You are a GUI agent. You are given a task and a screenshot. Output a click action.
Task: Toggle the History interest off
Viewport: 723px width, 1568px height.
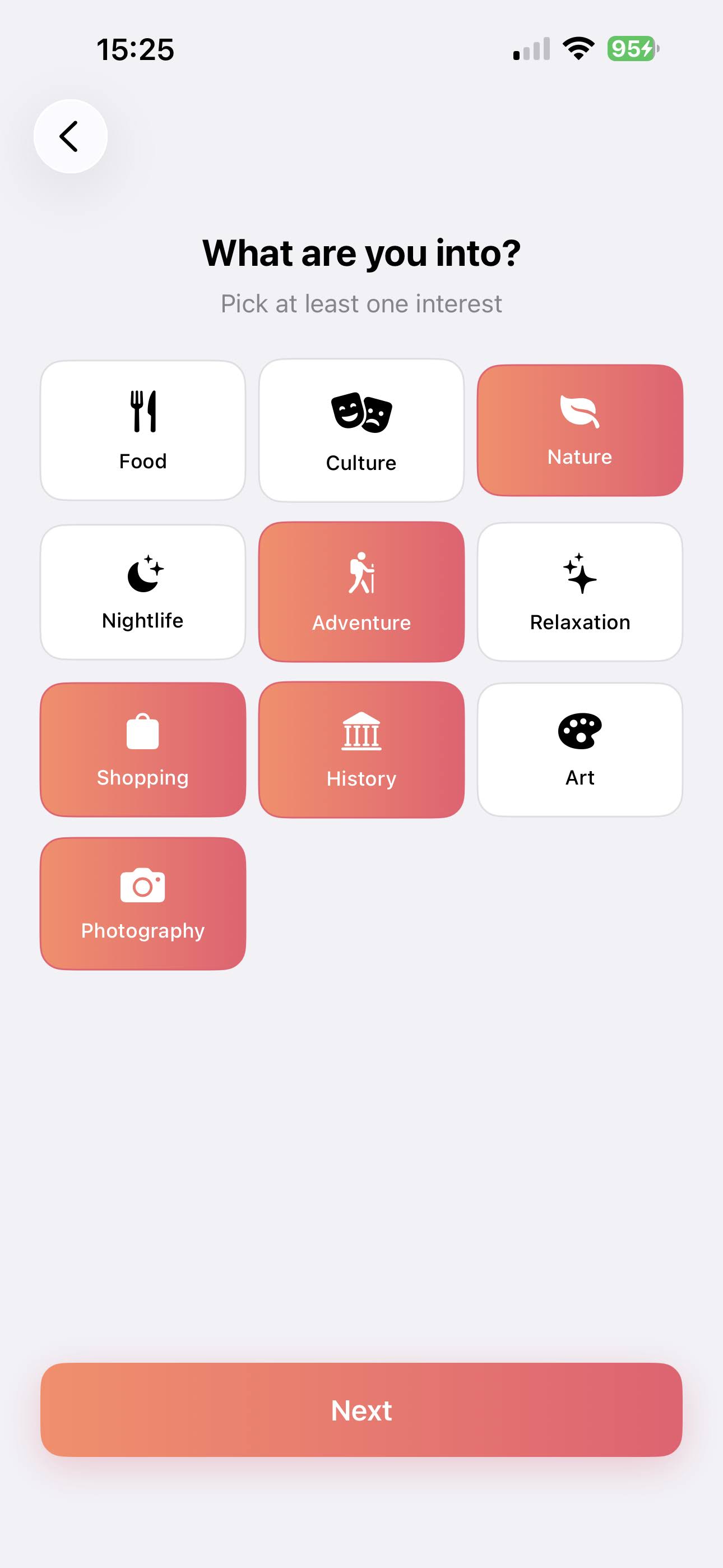click(x=361, y=749)
